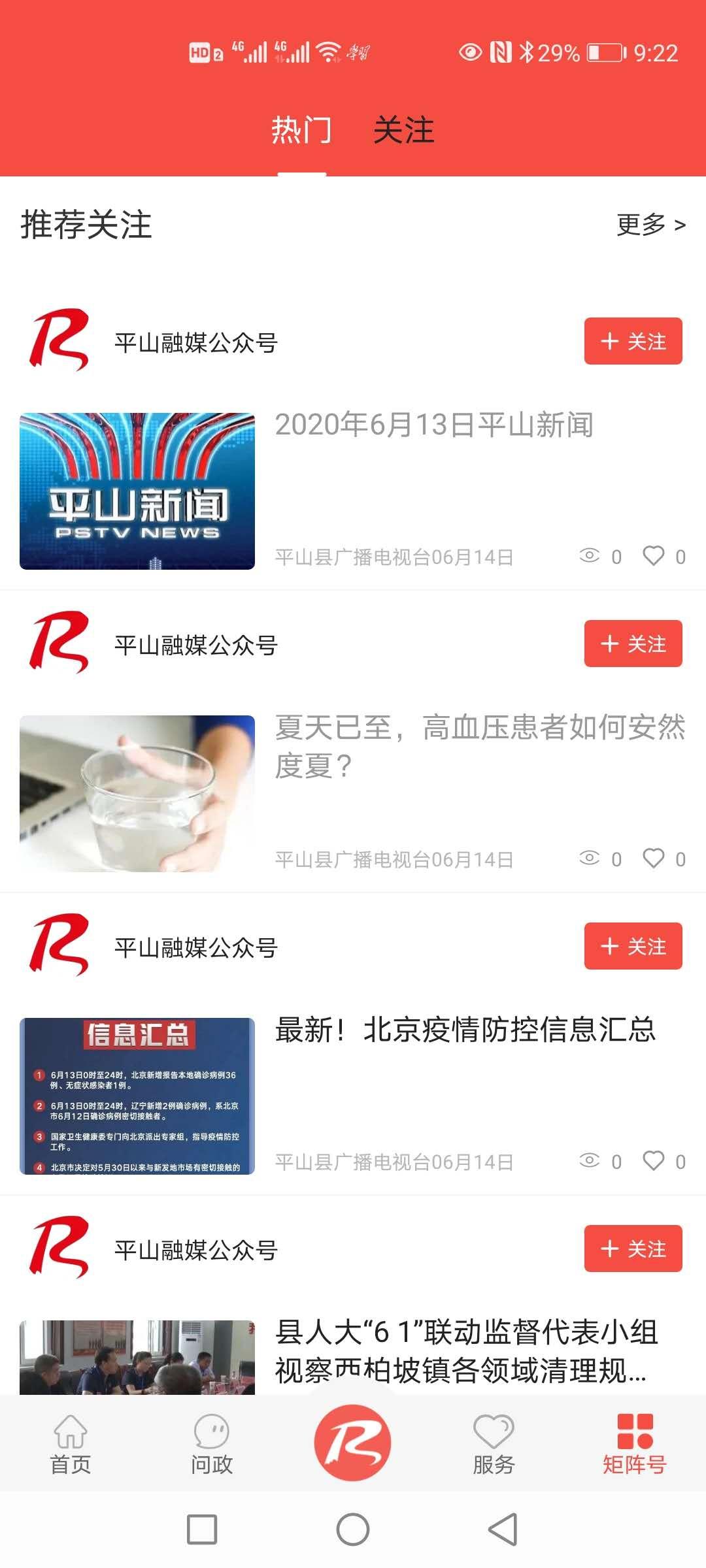This screenshot has width=706, height=1568.
Task: Switch to the 关注 top tab
Action: (403, 130)
